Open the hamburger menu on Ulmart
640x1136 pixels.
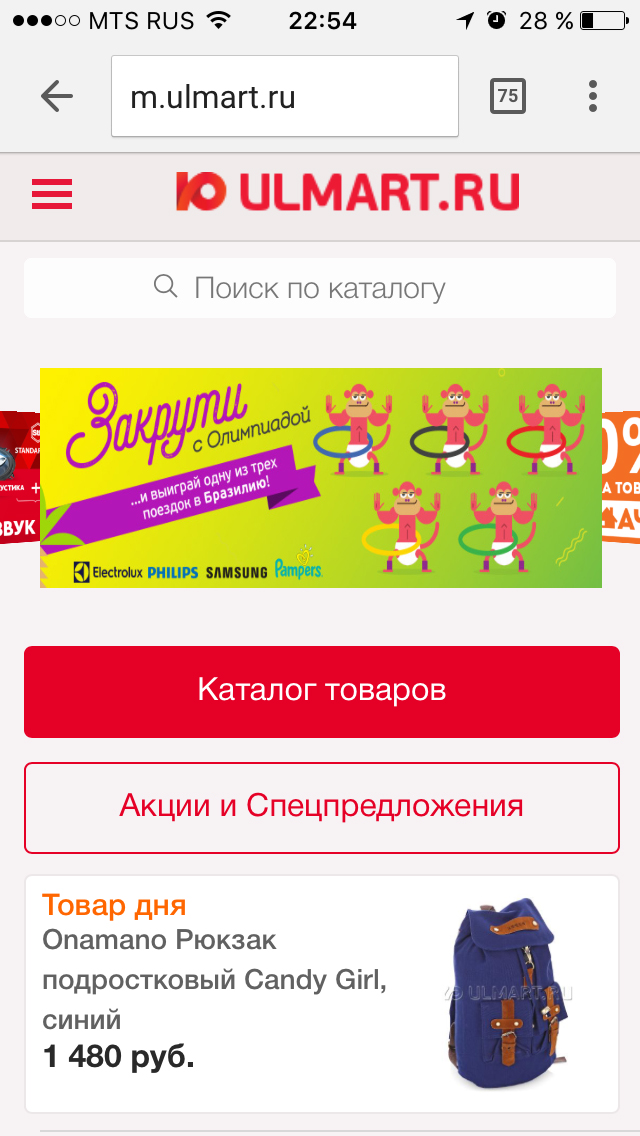click(x=51, y=193)
